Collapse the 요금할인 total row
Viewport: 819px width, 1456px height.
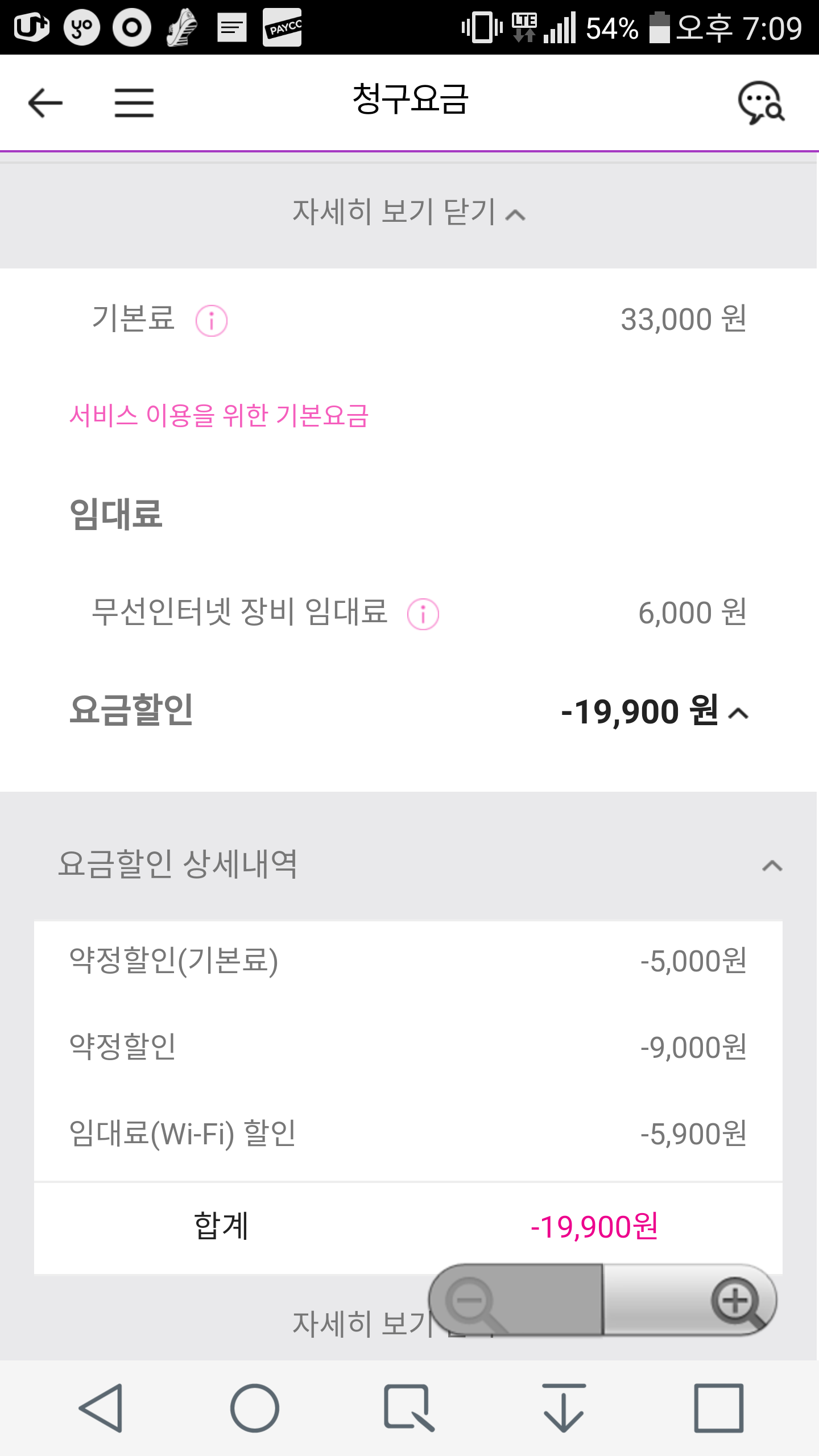[738, 713]
